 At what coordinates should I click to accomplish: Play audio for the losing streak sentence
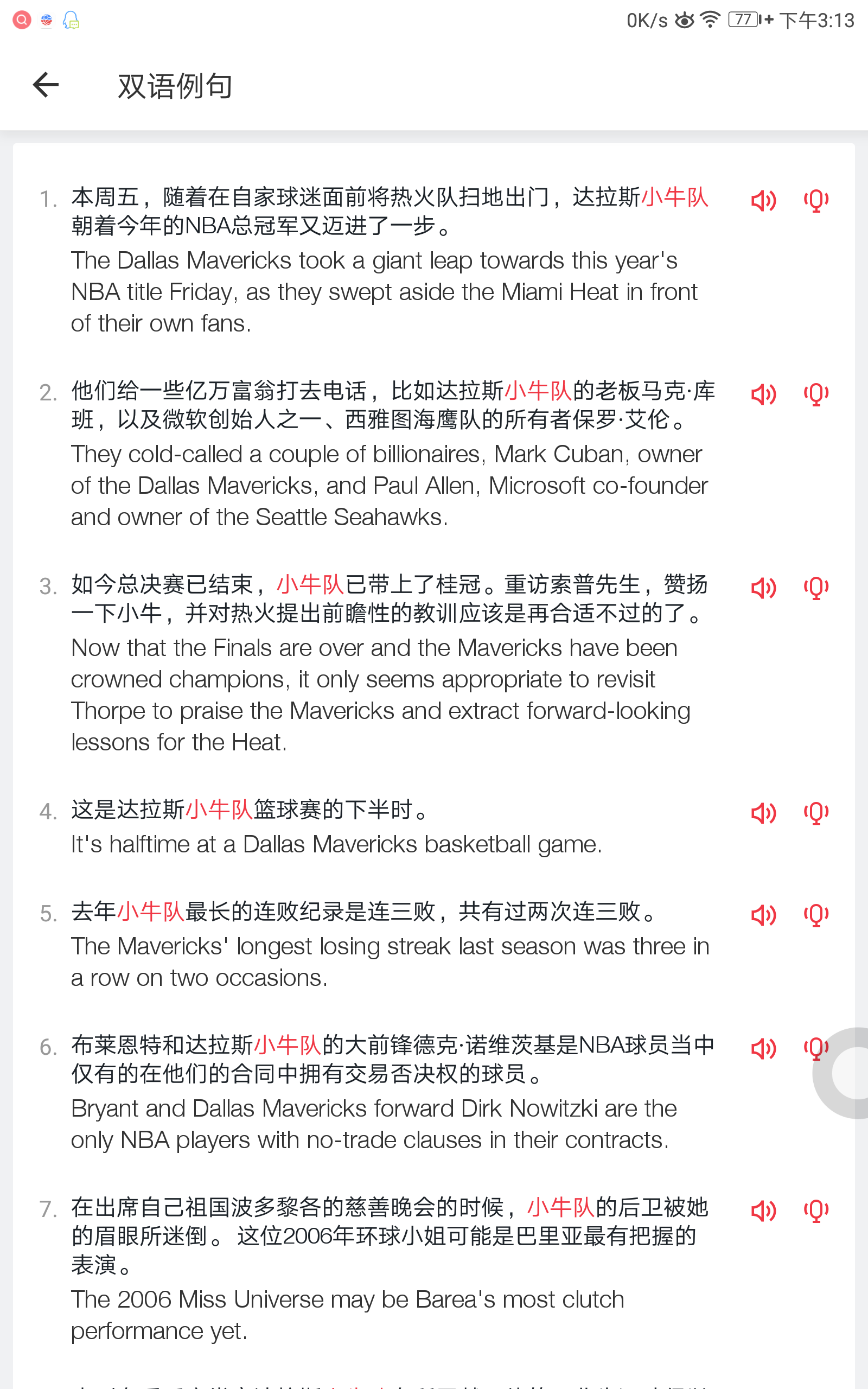click(763, 915)
